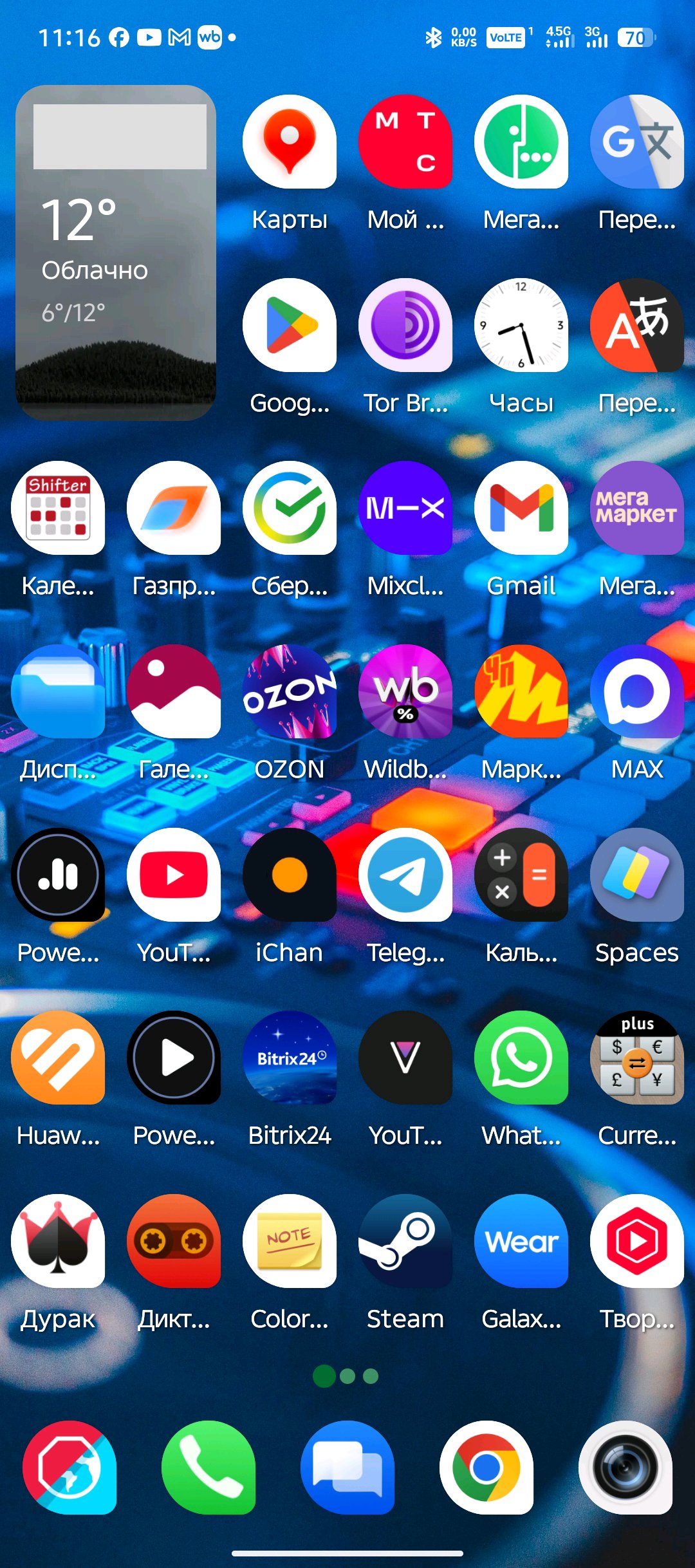Open the Дурак card game
Image resolution: width=695 pixels, height=1568 pixels.
pyautogui.click(x=58, y=1241)
